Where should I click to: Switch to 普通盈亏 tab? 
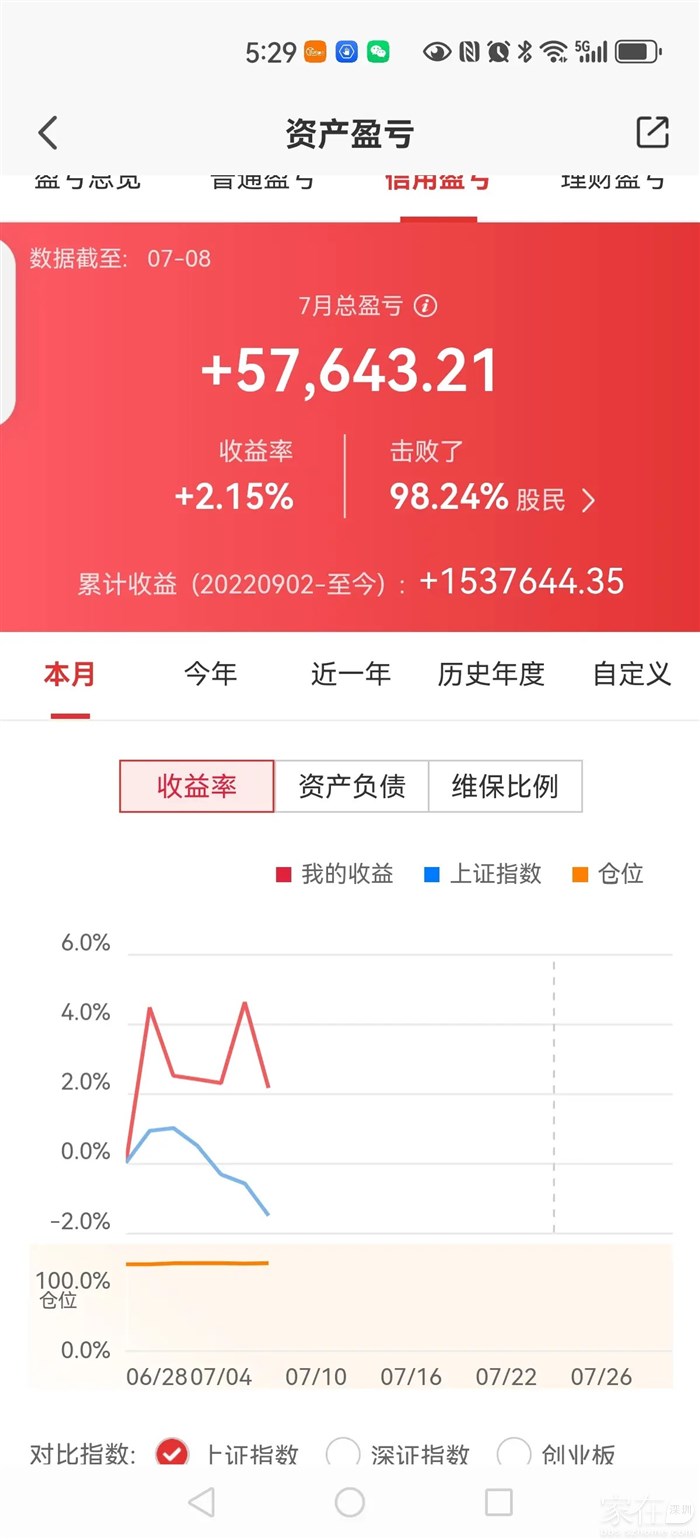click(262, 182)
